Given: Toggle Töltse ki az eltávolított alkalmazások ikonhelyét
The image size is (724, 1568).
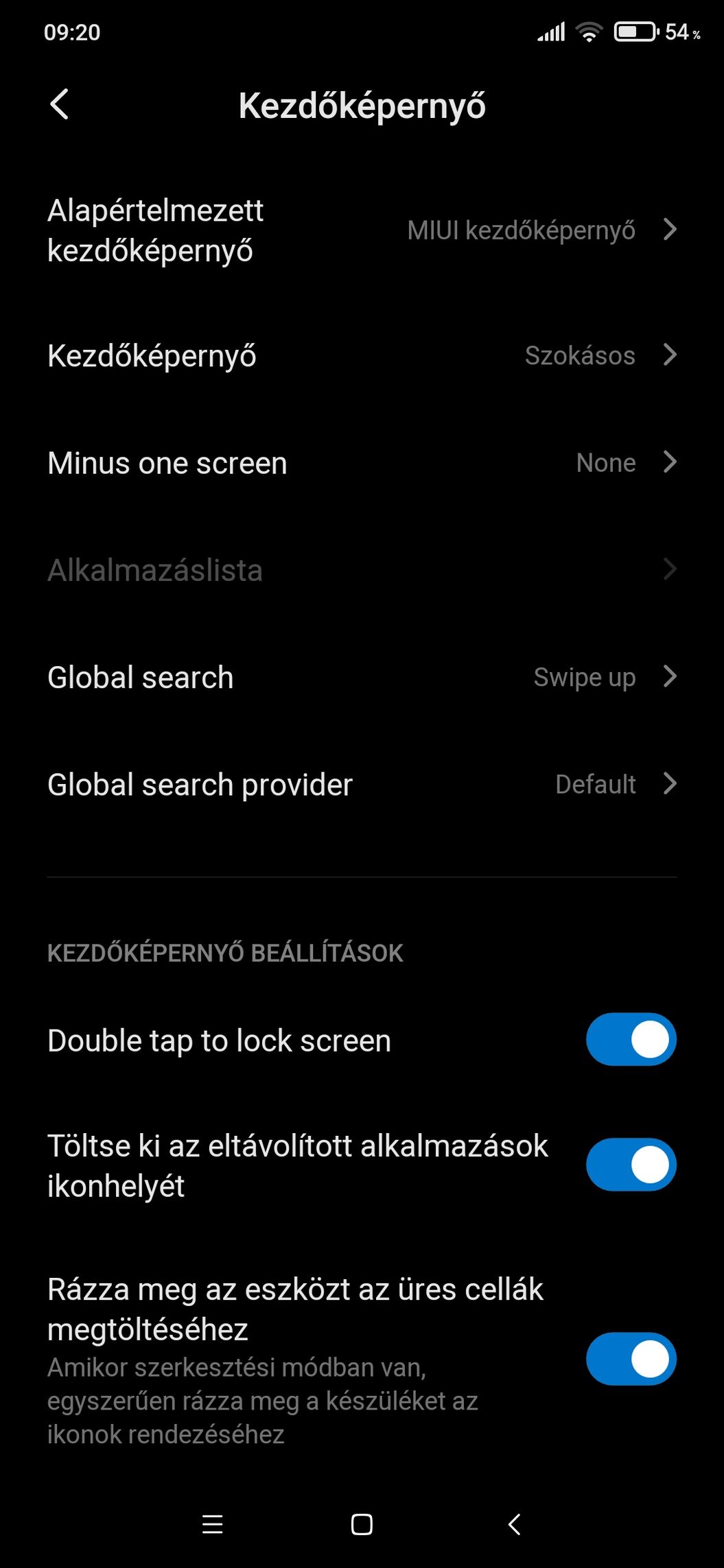Looking at the screenshot, I should coord(631,1165).
